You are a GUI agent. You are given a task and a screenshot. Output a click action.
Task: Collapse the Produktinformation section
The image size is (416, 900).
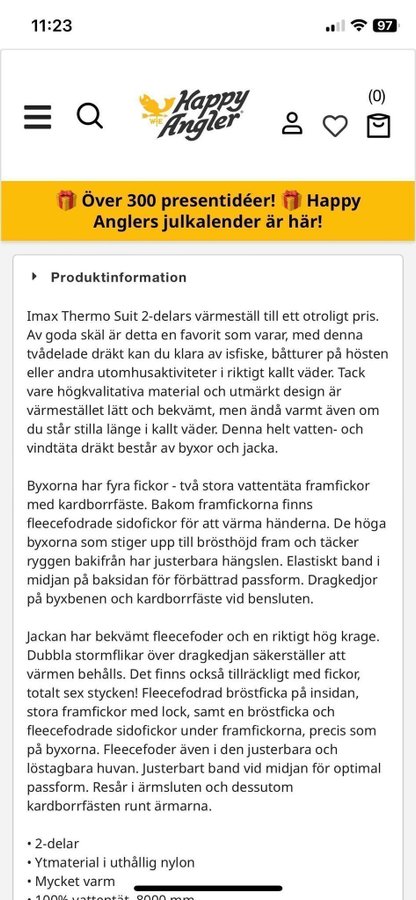pyautogui.click(x=110, y=277)
